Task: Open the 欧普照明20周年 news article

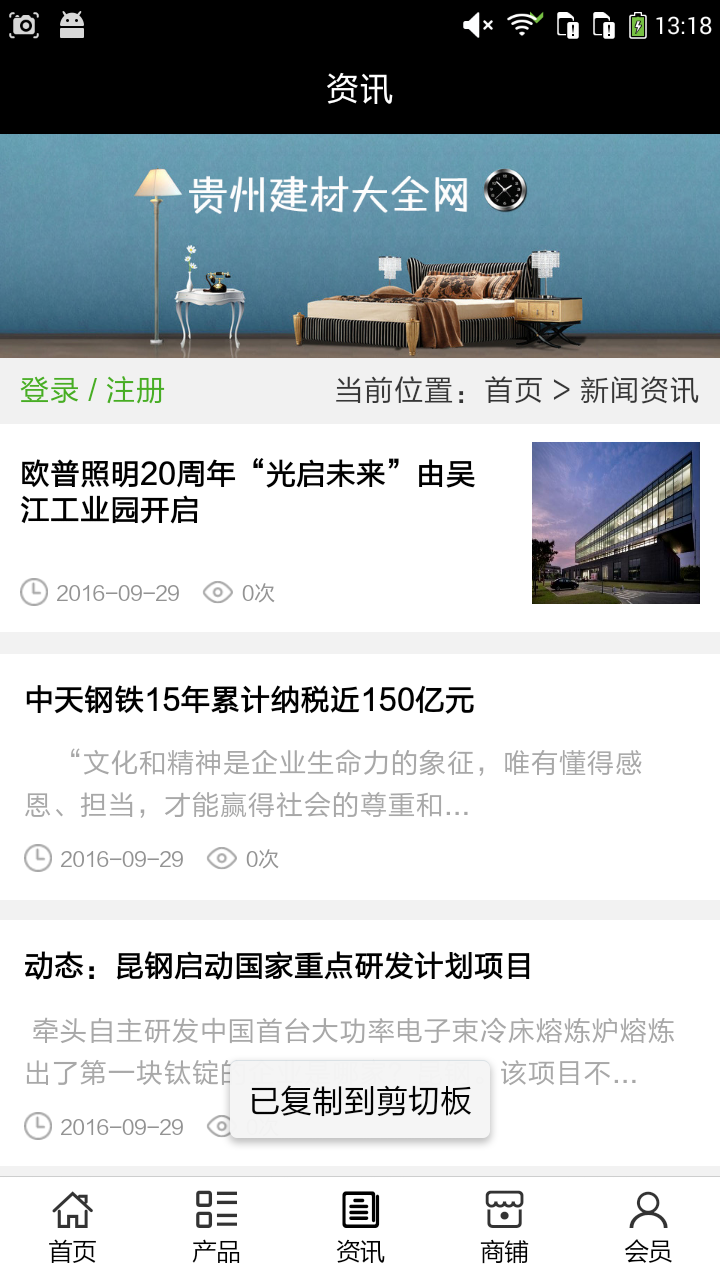Action: (x=248, y=492)
